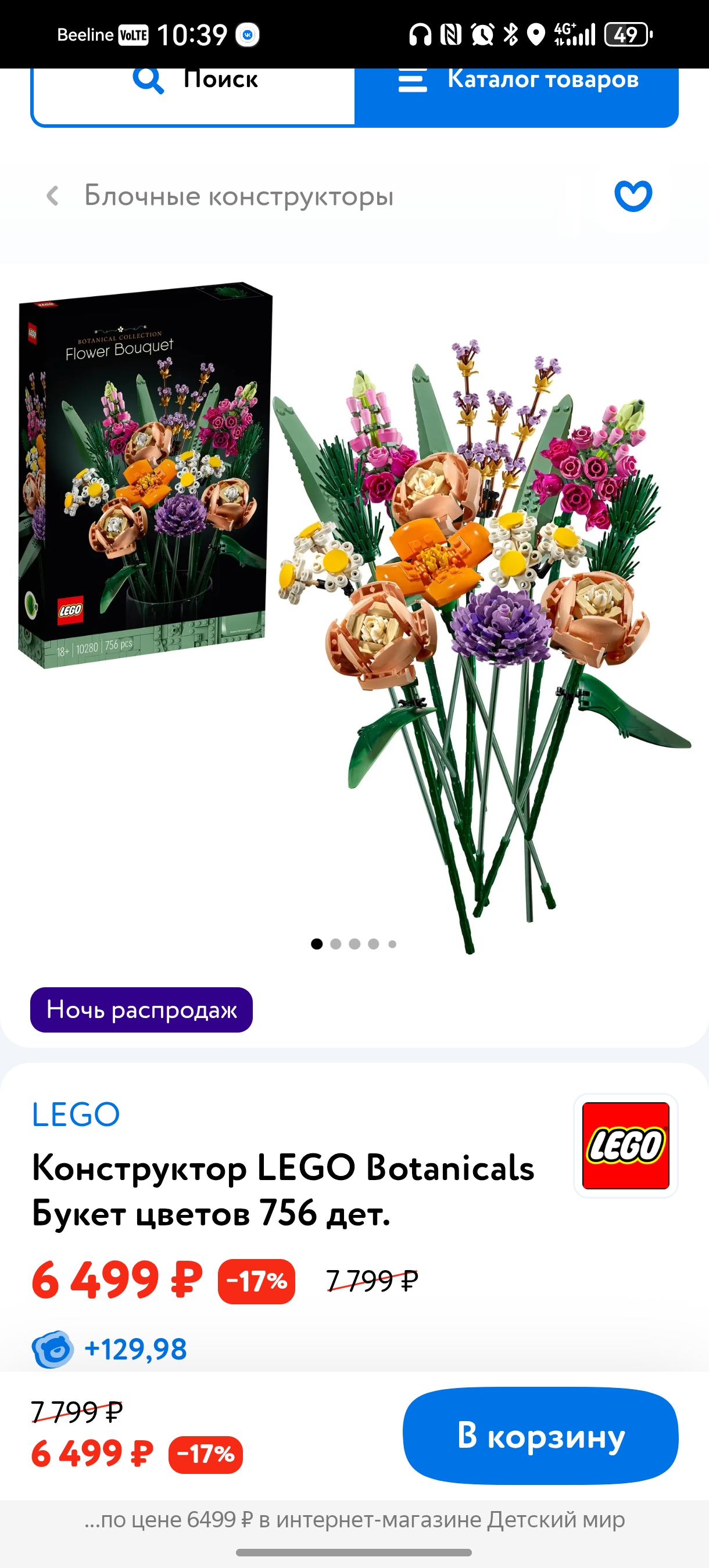Add the bouquet to favorites with heart
709x1568 pixels.
[633, 196]
